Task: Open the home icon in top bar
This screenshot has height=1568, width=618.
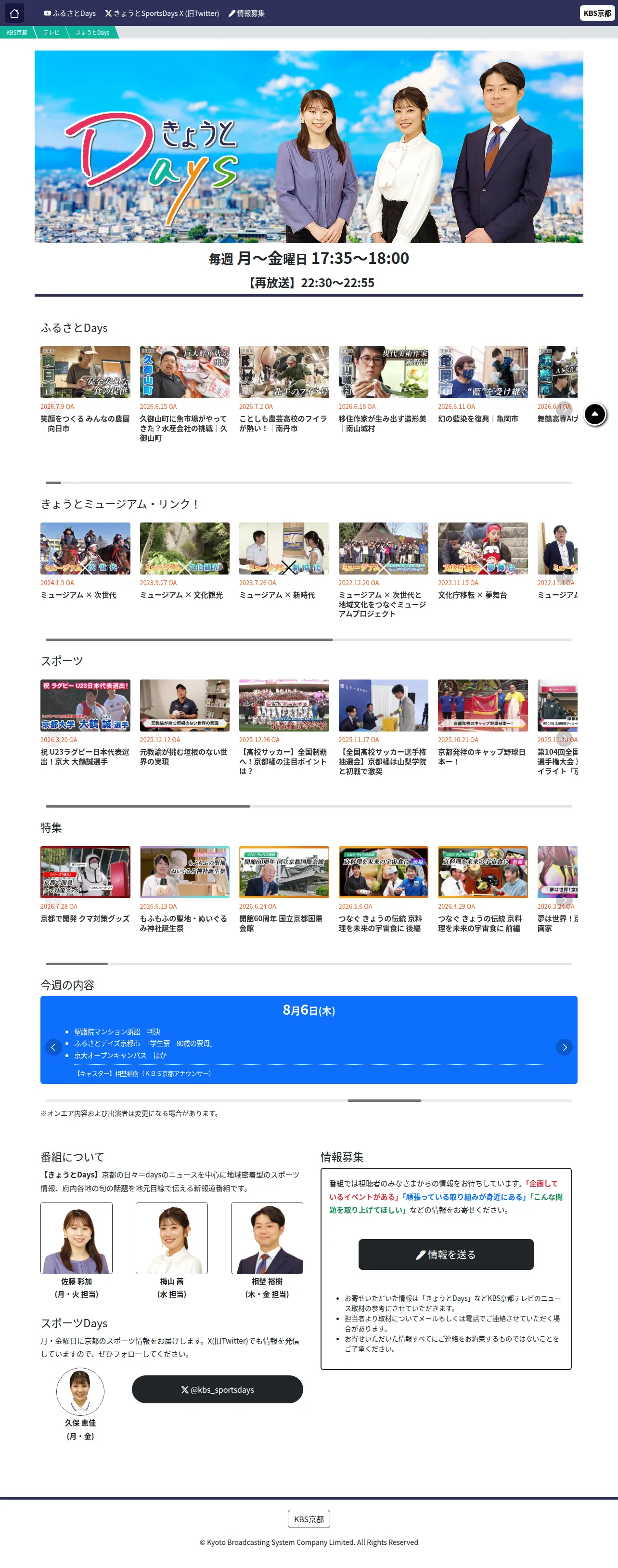Action: [14, 13]
